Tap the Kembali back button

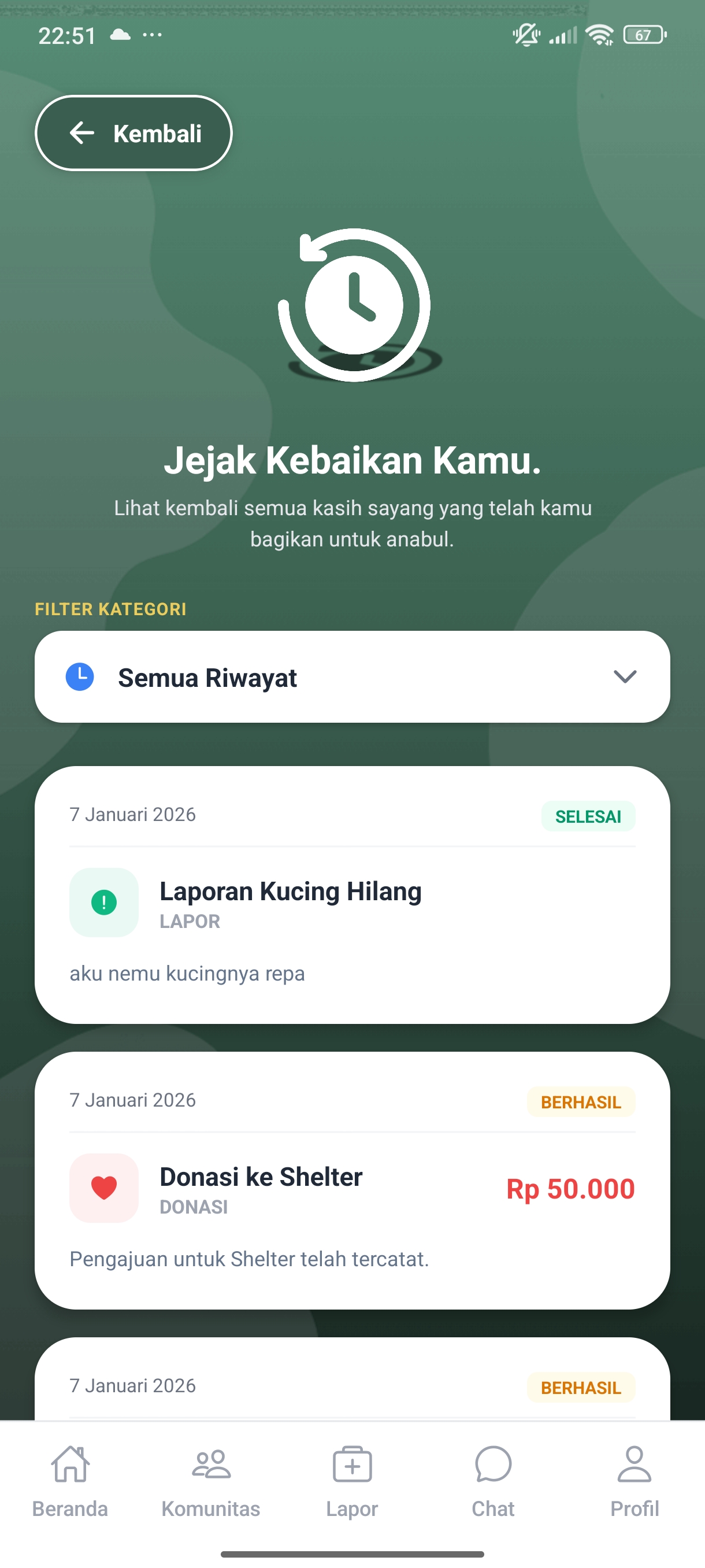(x=134, y=134)
